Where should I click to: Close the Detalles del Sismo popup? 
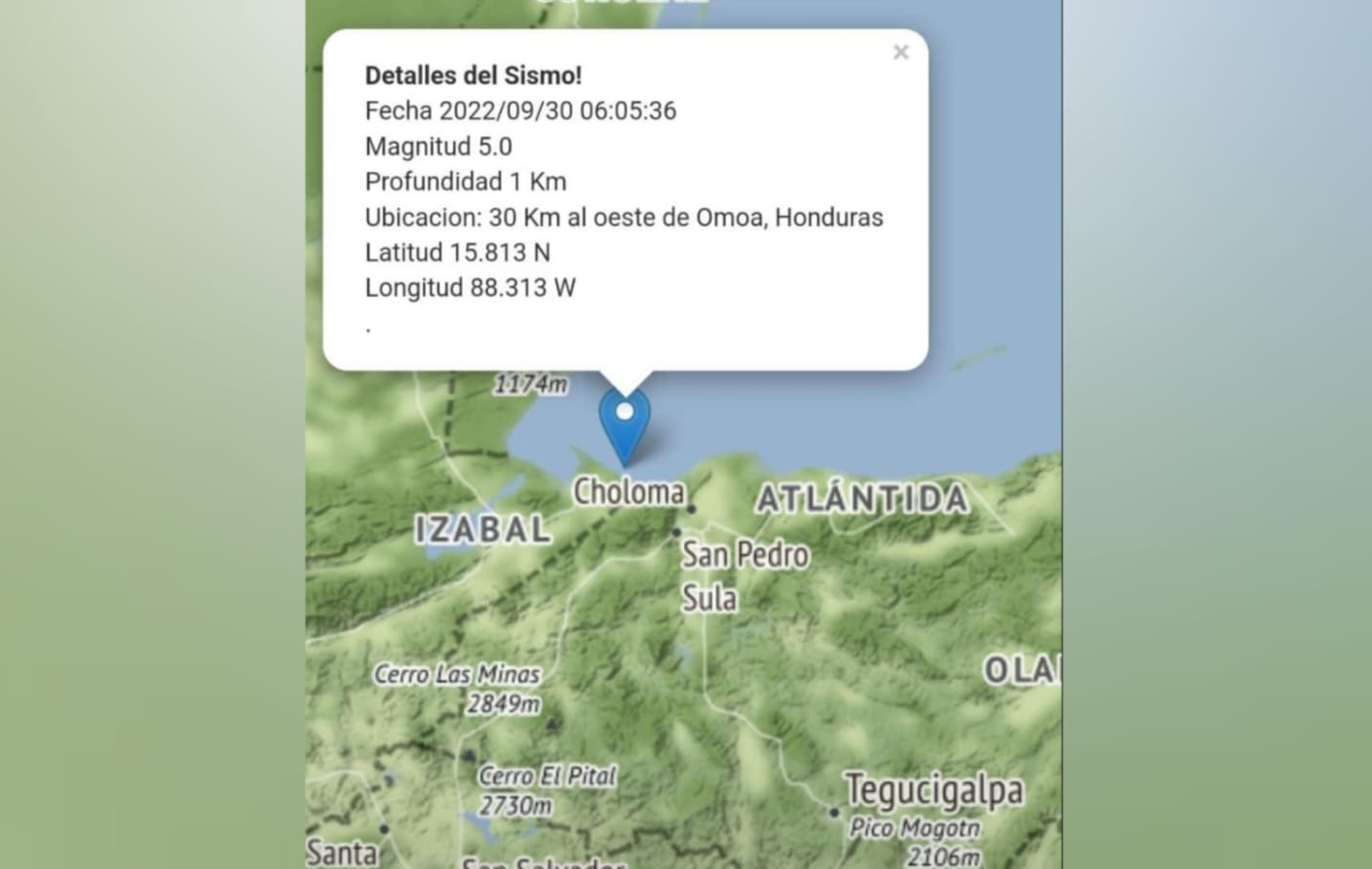pos(900,52)
